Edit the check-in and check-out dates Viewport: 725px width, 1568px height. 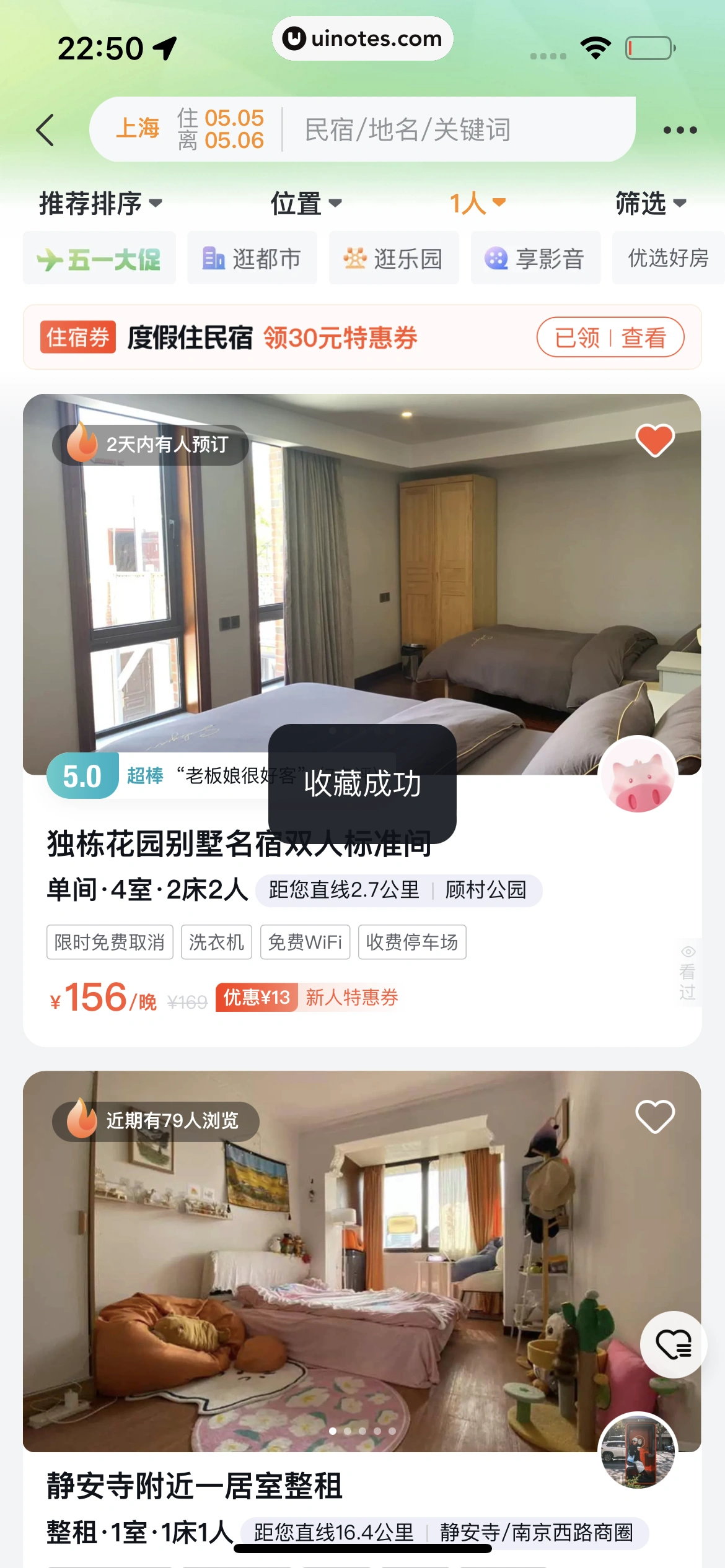click(x=221, y=129)
